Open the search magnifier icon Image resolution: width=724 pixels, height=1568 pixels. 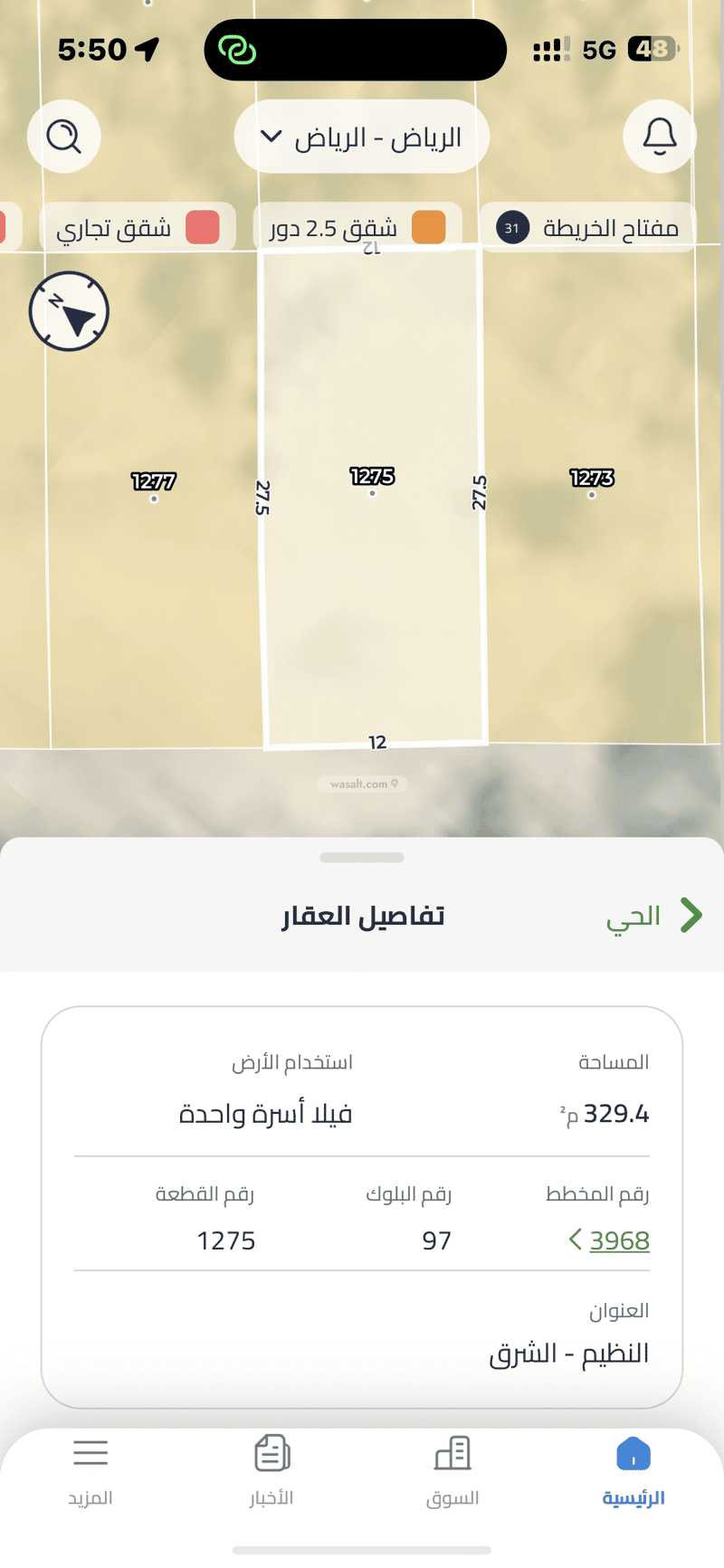point(63,137)
